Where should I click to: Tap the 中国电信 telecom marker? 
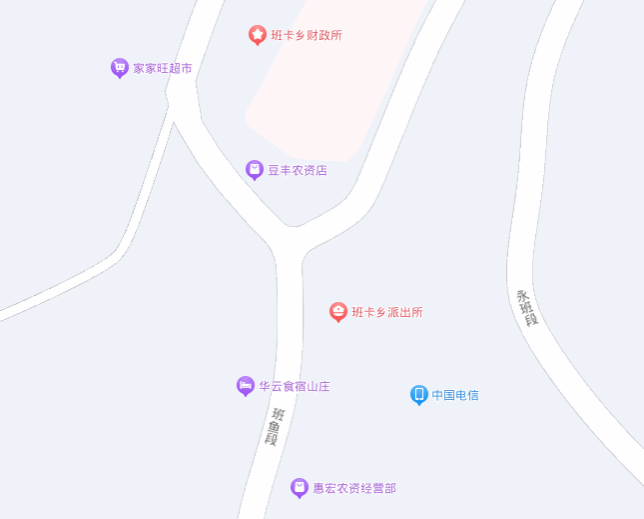pos(419,395)
